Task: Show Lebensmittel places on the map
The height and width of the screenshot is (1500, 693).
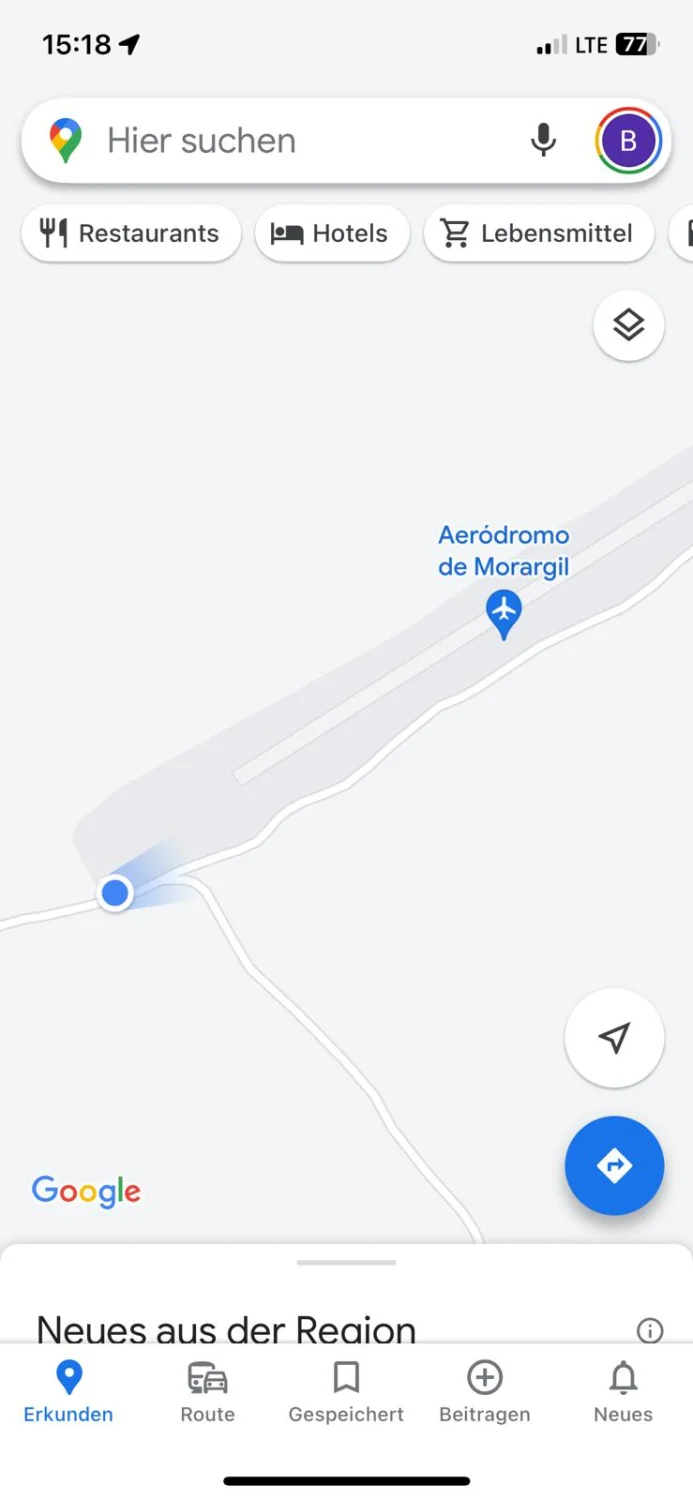Action: (538, 234)
